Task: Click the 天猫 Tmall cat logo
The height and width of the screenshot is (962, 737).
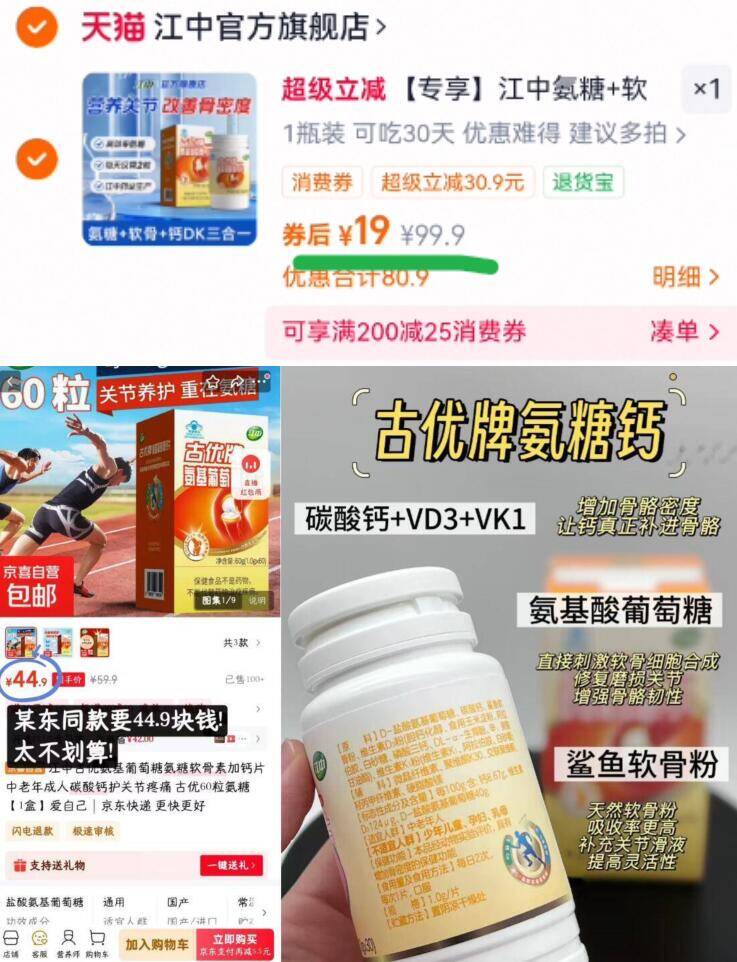Action: click(115, 25)
